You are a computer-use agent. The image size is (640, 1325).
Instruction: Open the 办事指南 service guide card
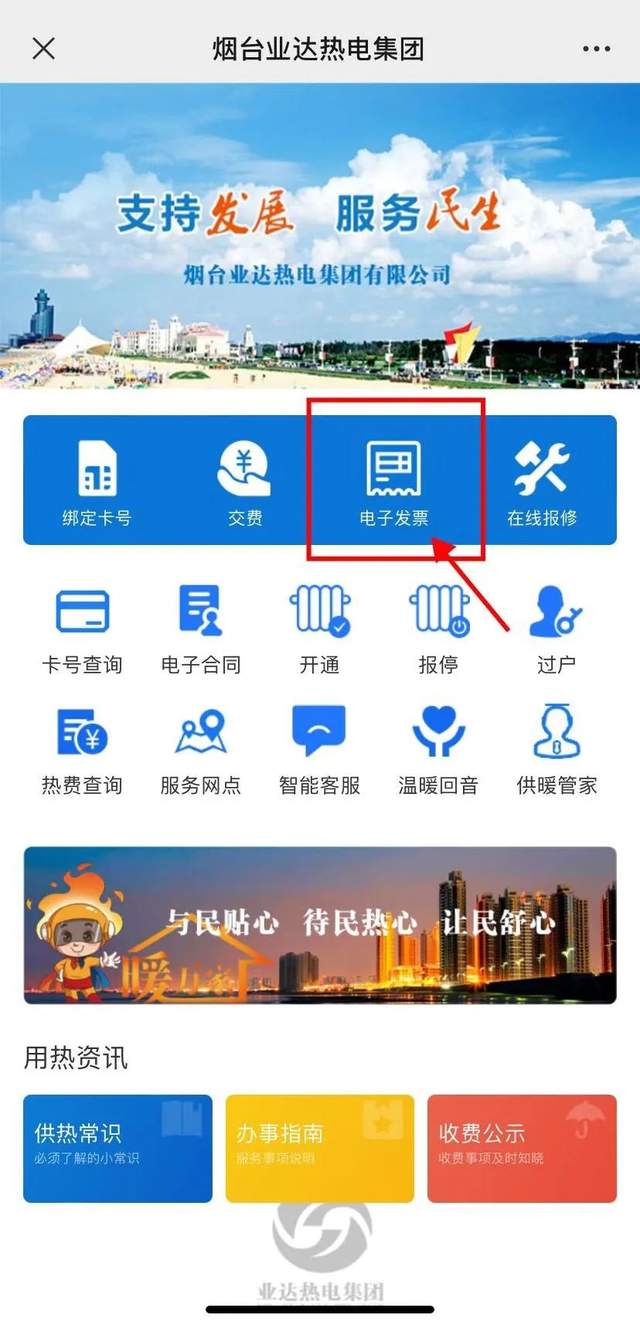tap(320, 1147)
